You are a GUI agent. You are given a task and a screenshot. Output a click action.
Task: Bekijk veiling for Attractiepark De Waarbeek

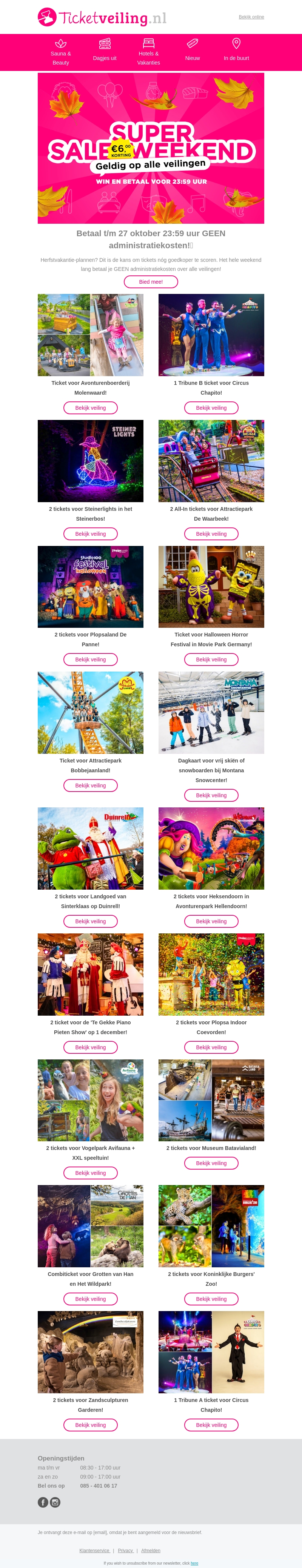pyautogui.click(x=211, y=534)
